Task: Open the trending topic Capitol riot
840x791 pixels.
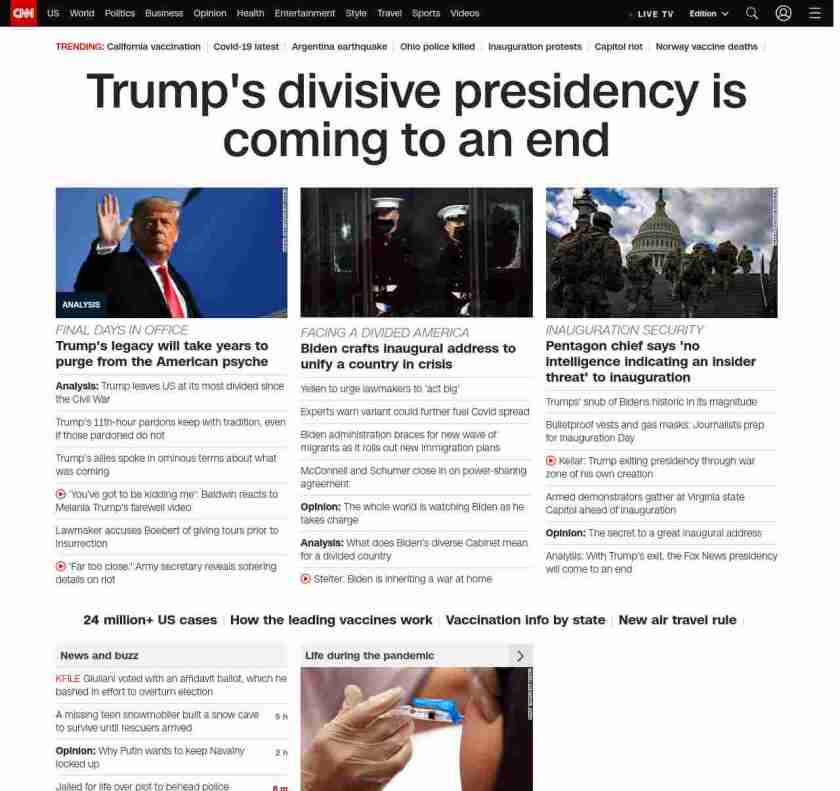Action: point(618,47)
